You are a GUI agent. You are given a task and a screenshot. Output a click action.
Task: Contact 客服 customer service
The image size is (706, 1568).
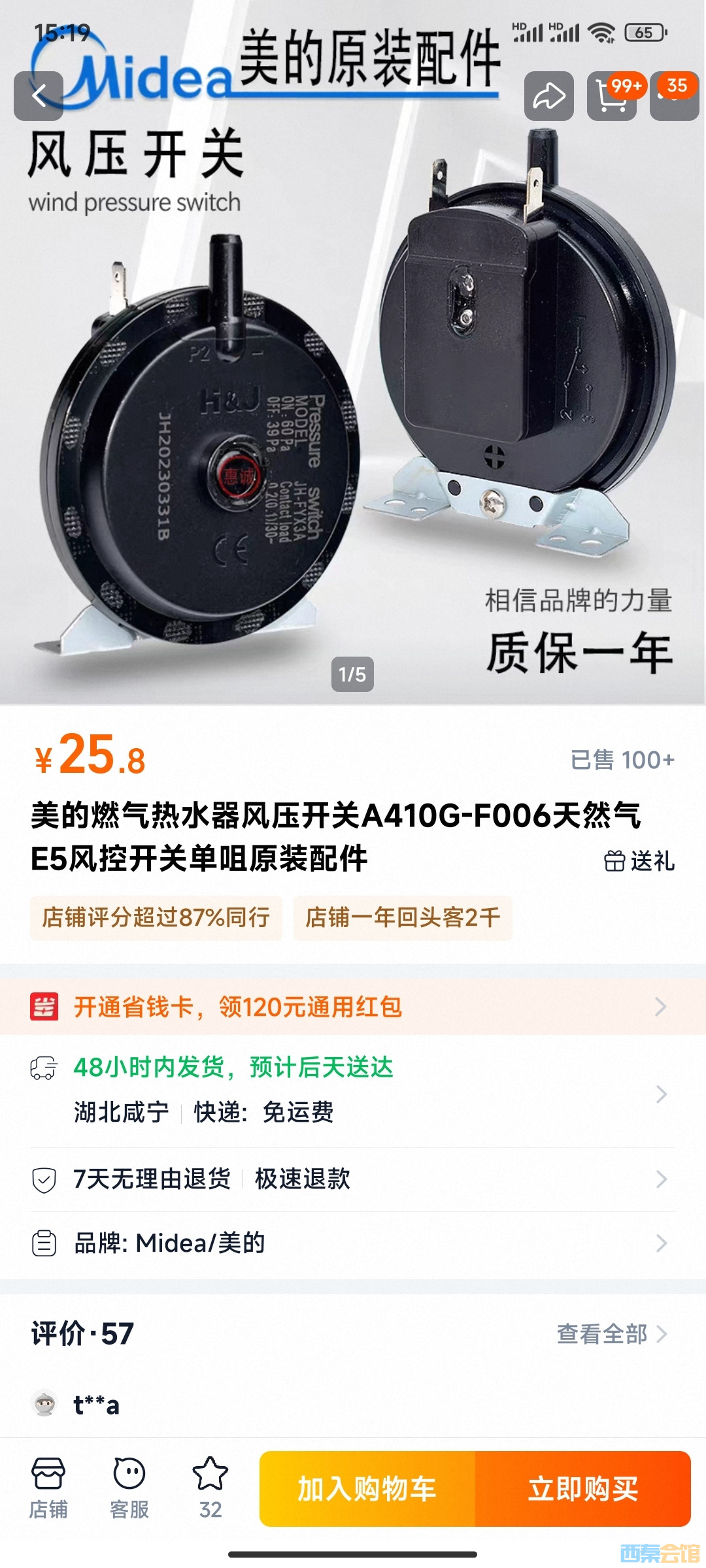coord(129,1488)
